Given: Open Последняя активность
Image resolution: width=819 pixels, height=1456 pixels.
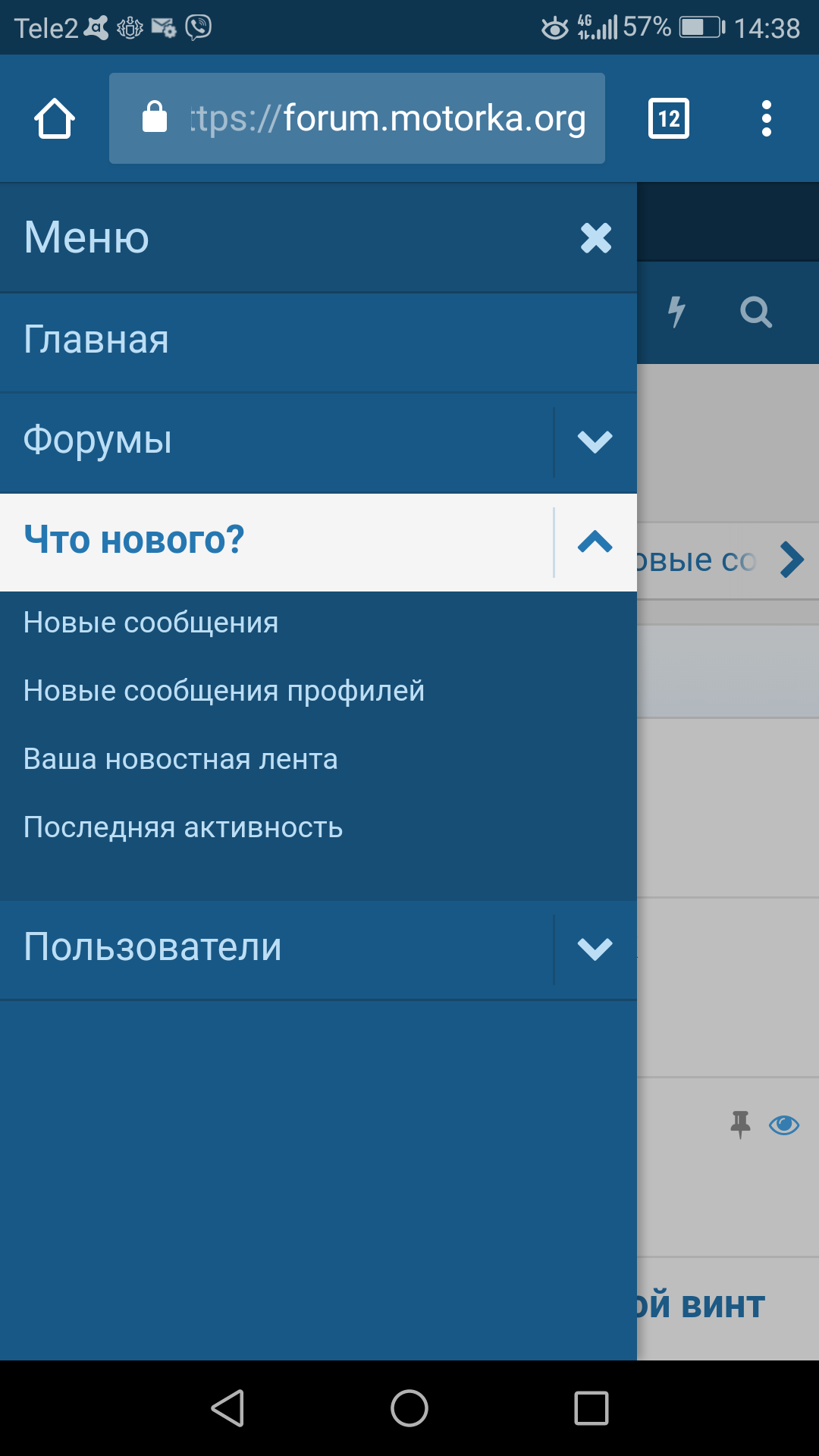Looking at the screenshot, I should (183, 827).
